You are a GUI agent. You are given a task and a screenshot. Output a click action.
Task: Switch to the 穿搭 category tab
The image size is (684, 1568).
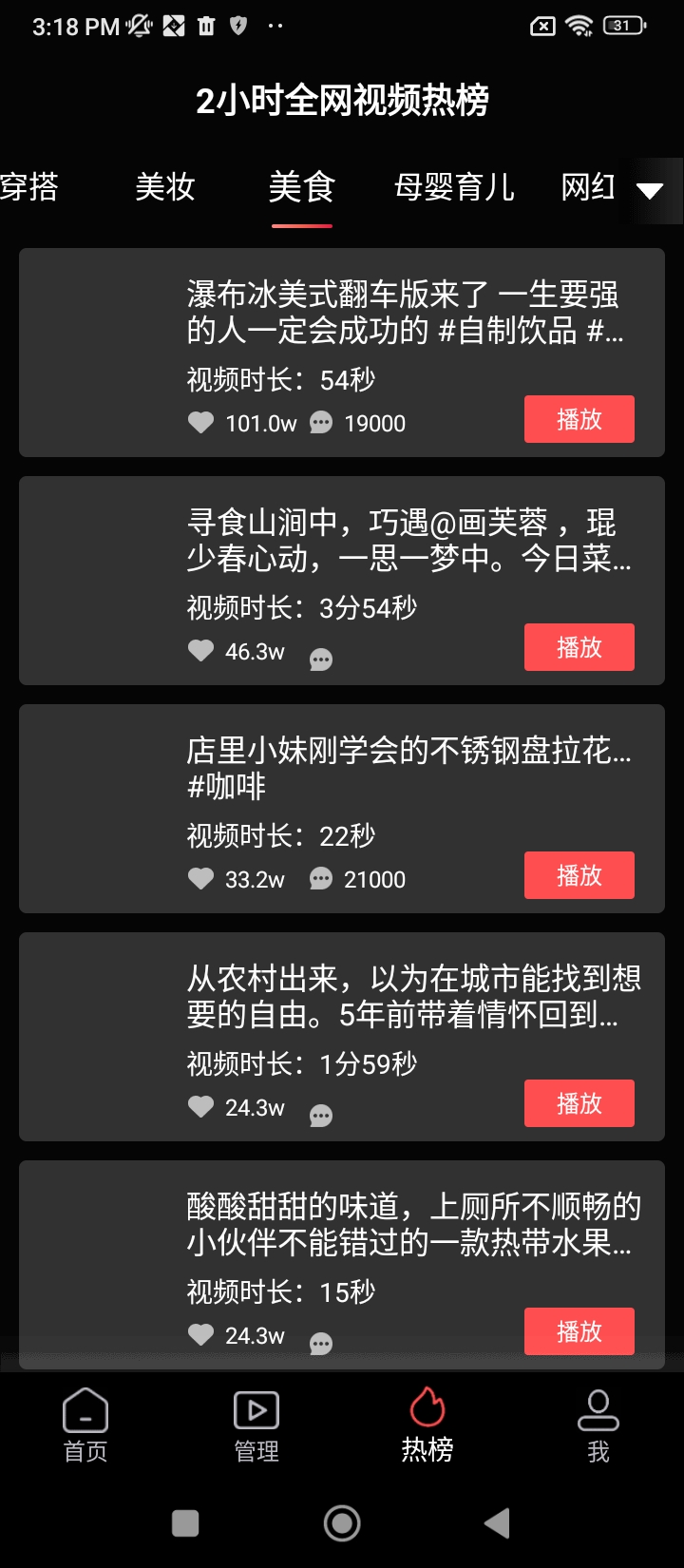[28, 187]
